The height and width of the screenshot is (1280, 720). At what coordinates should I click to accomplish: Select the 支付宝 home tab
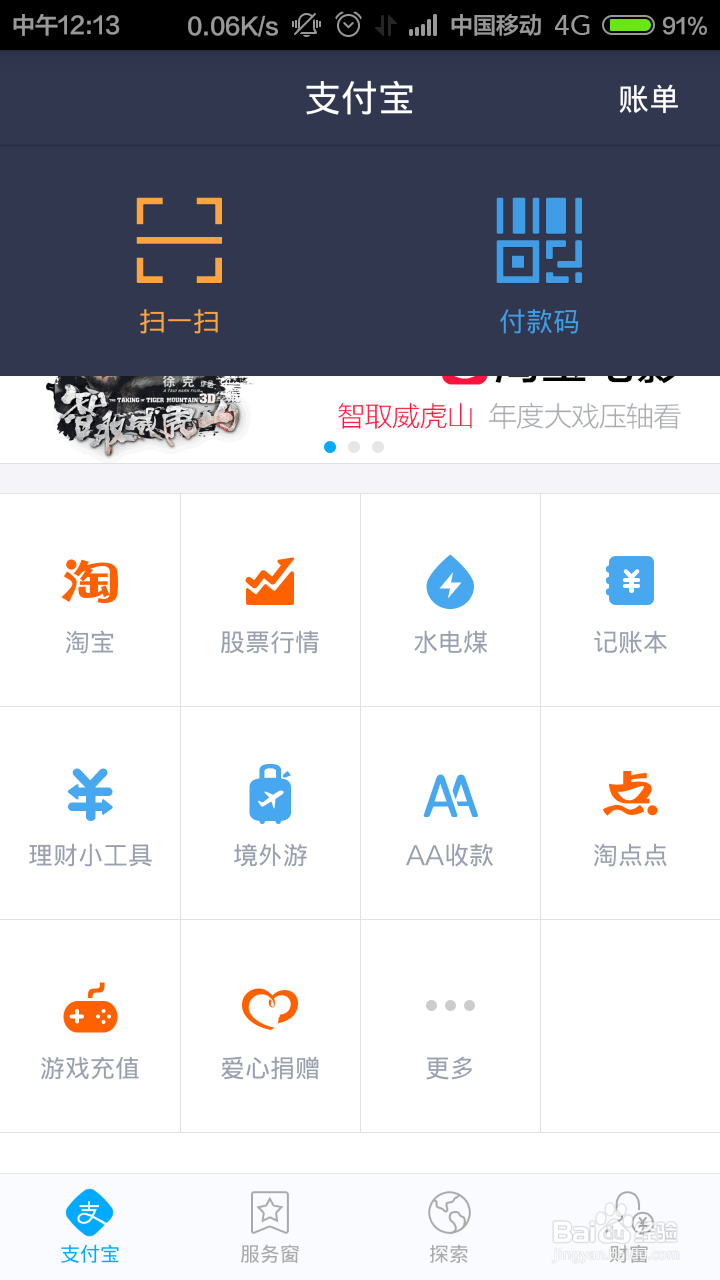(90, 1225)
